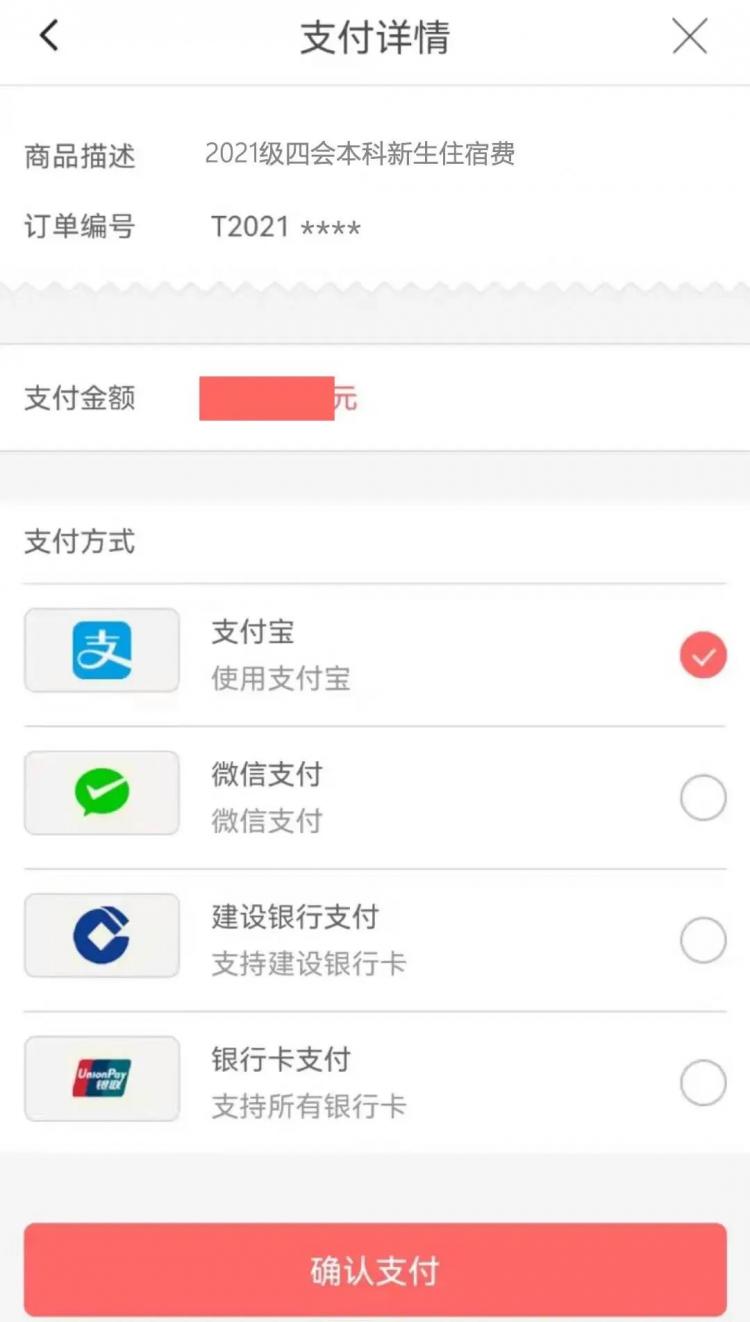This screenshot has width=750, height=1322.
Task: Go back using the top-left arrow
Action: [x=48, y=37]
